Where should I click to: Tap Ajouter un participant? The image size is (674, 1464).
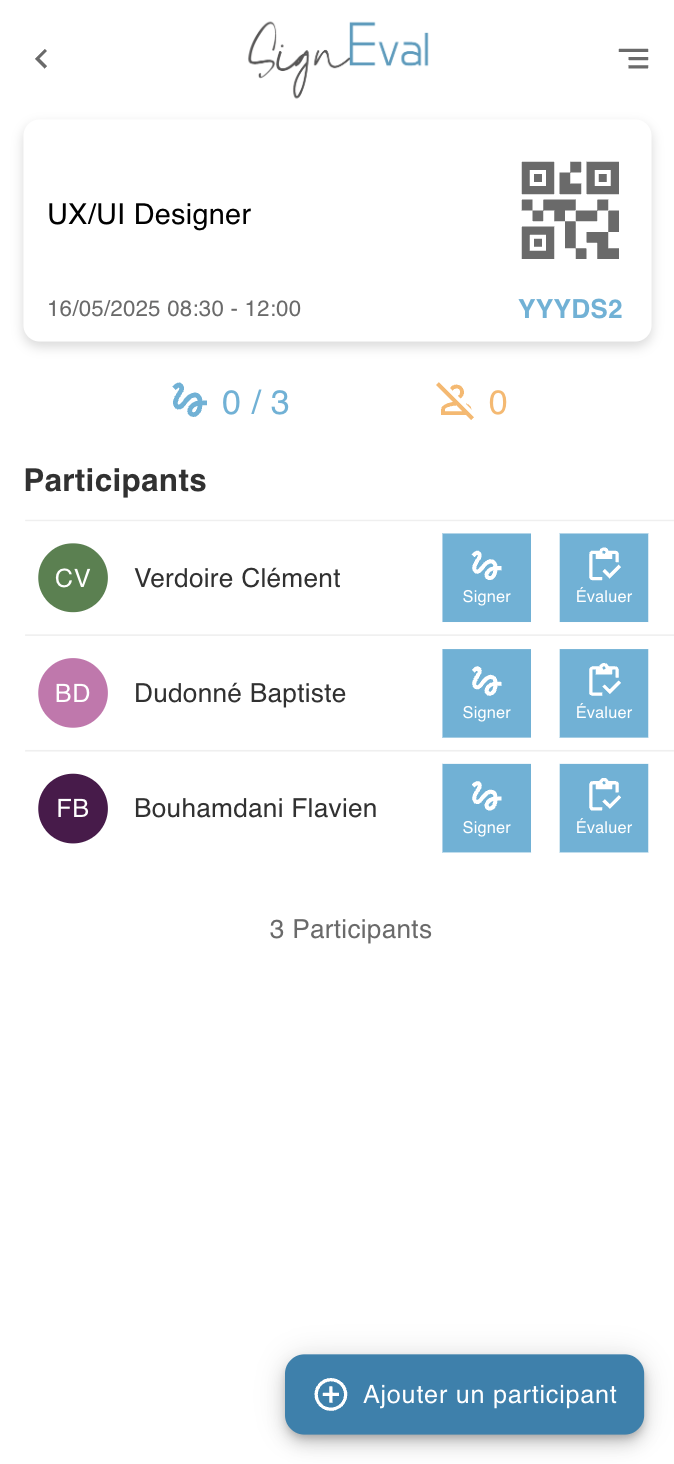tap(465, 1394)
